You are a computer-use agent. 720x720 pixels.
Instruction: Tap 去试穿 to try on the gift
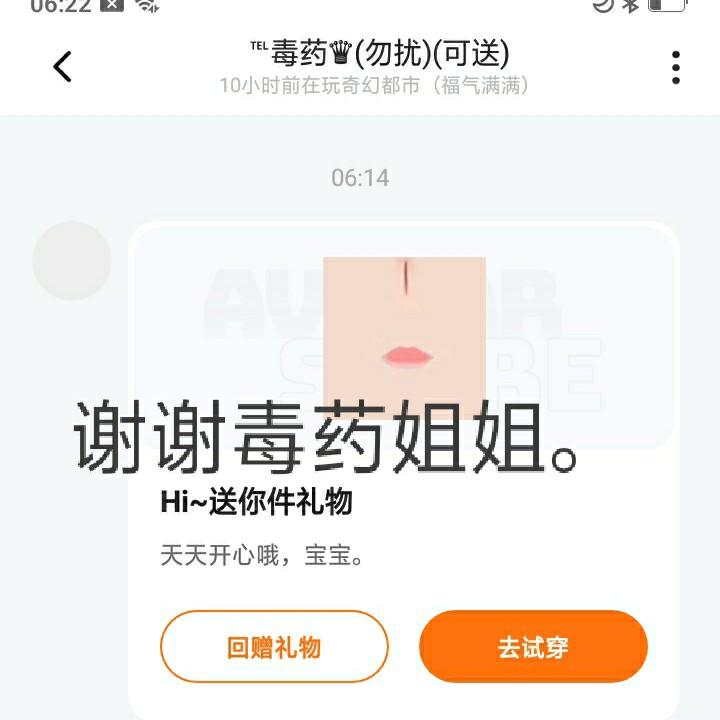533,647
